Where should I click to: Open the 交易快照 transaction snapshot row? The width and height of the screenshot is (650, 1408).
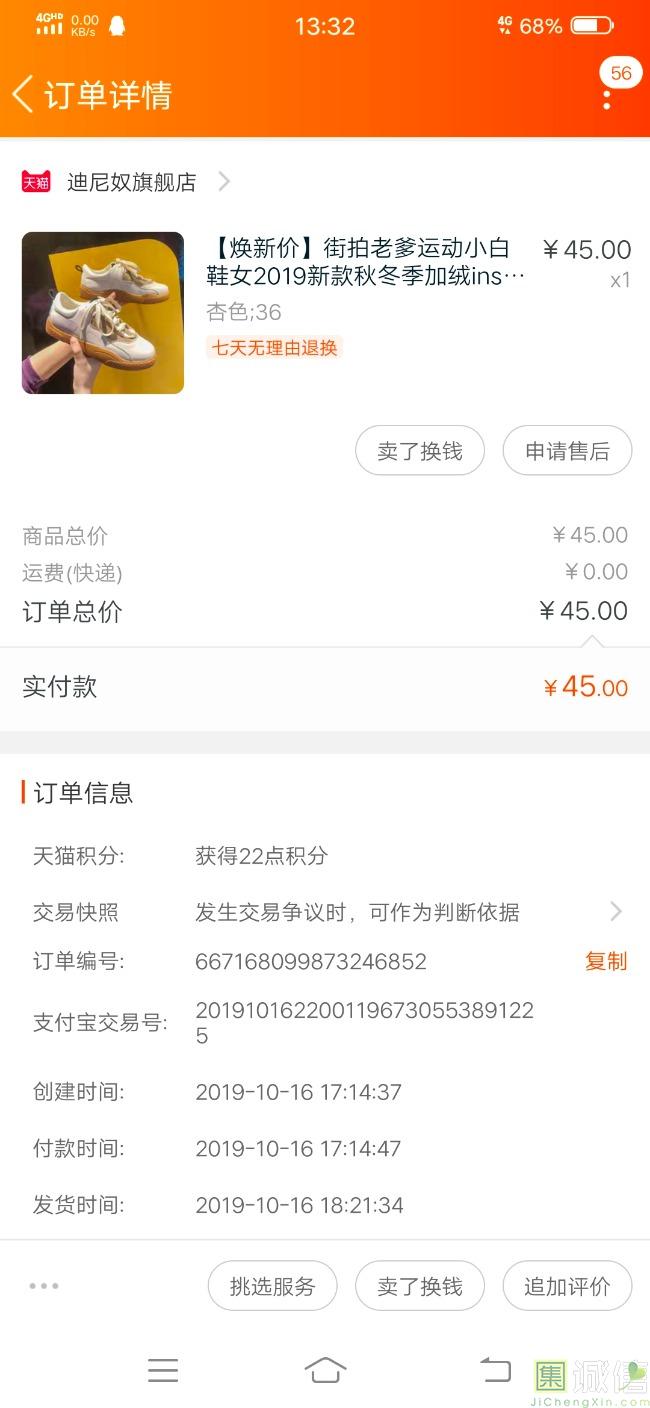pyautogui.click(x=325, y=912)
